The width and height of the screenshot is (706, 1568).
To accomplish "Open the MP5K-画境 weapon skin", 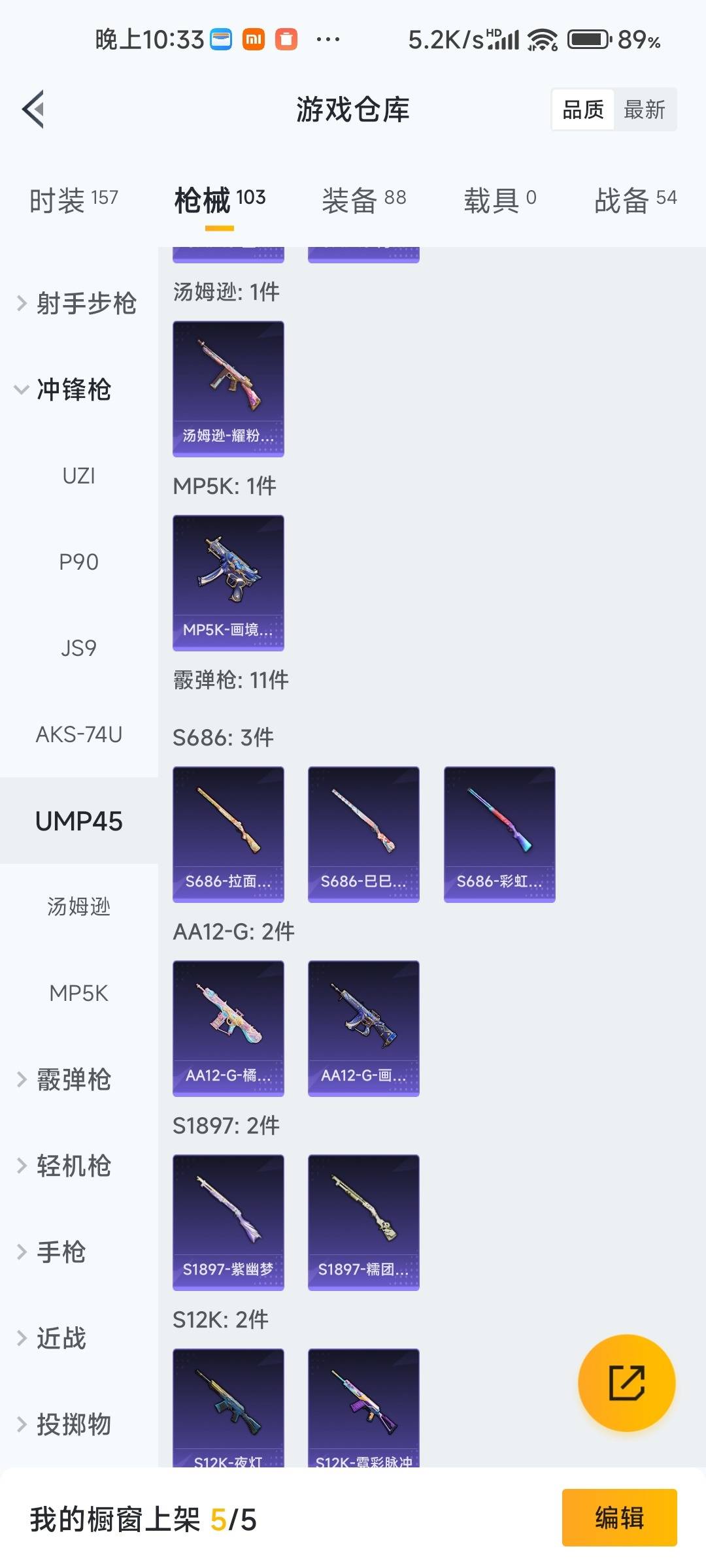I will (x=227, y=582).
